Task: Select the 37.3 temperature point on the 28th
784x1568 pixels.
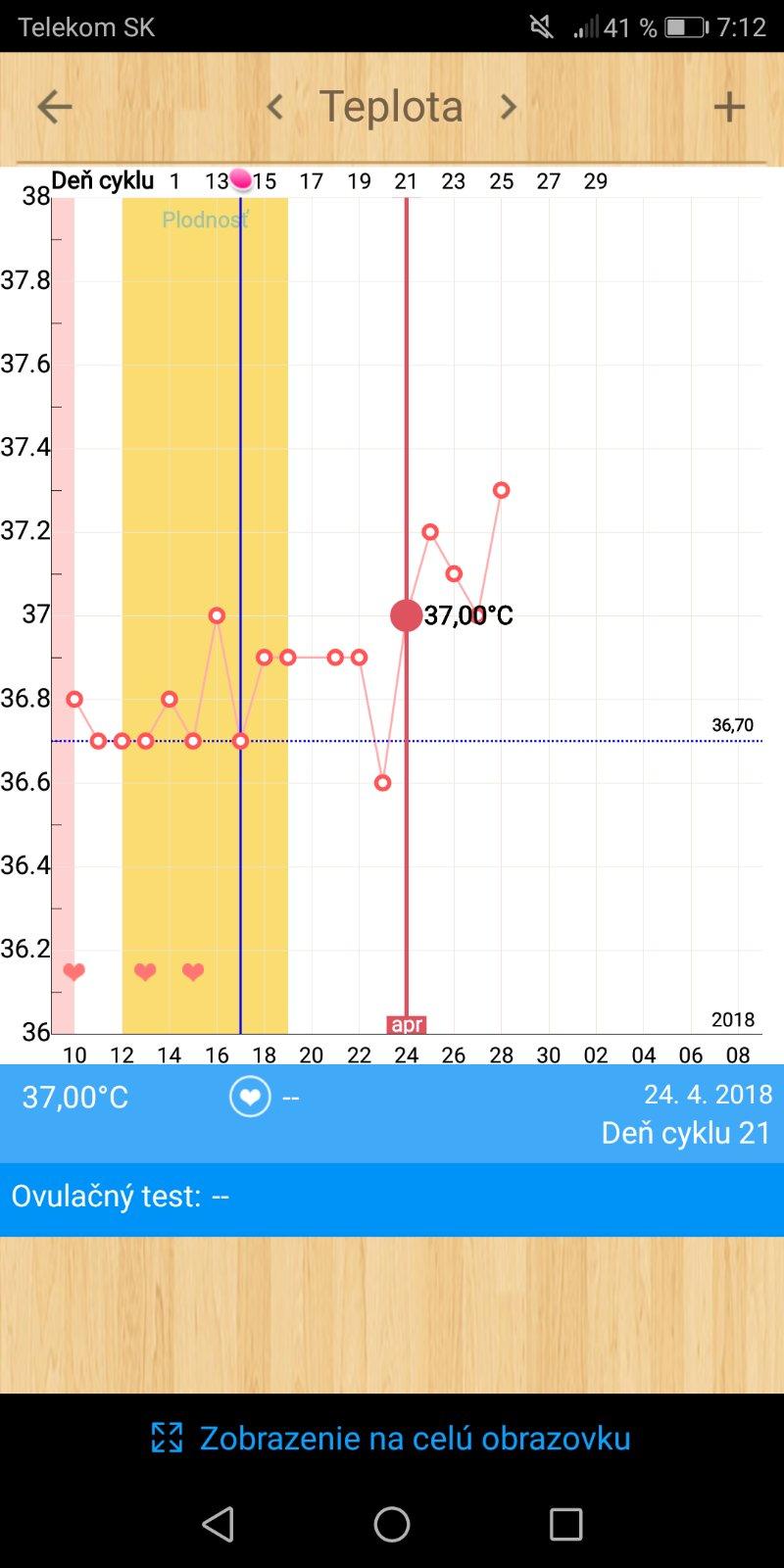Action: 501,490
